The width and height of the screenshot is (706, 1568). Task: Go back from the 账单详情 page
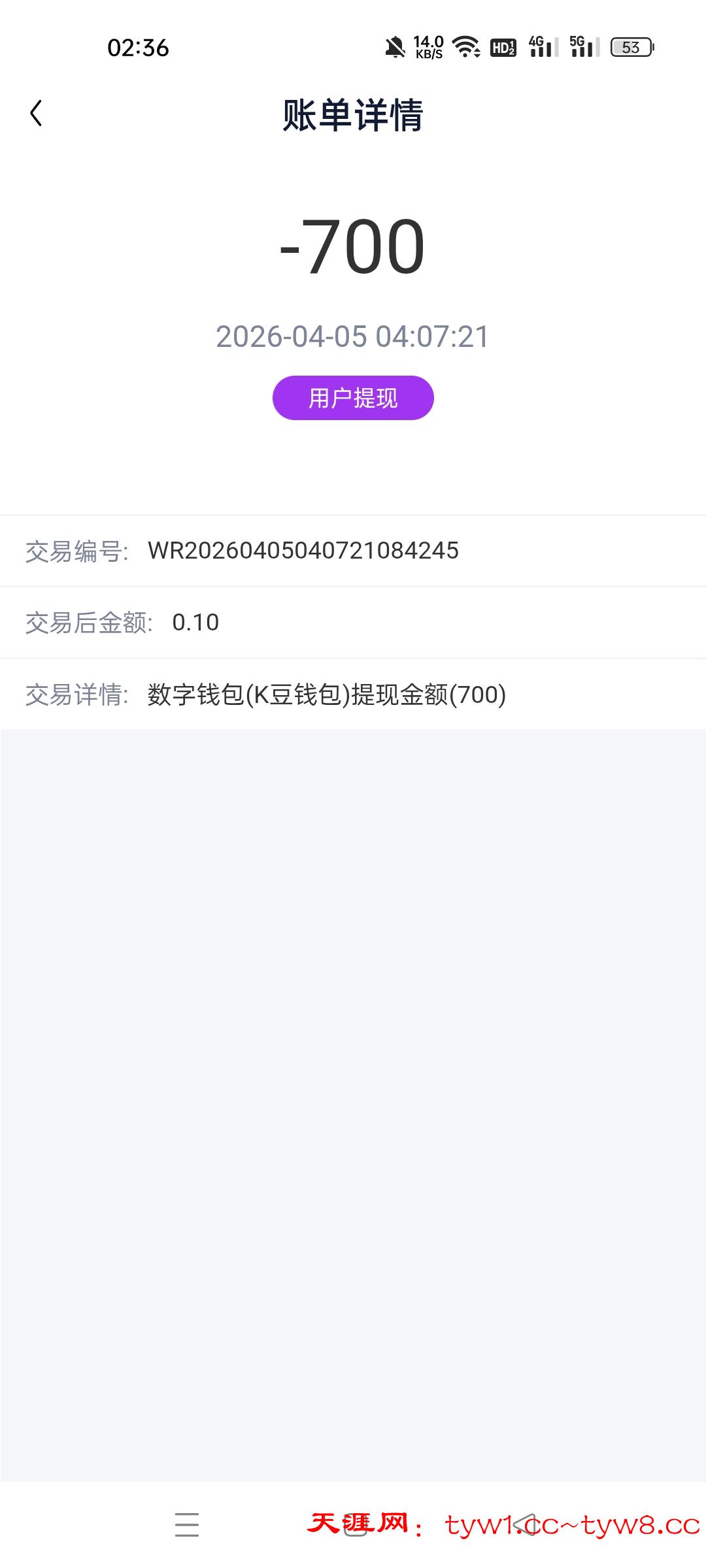coord(37,114)
